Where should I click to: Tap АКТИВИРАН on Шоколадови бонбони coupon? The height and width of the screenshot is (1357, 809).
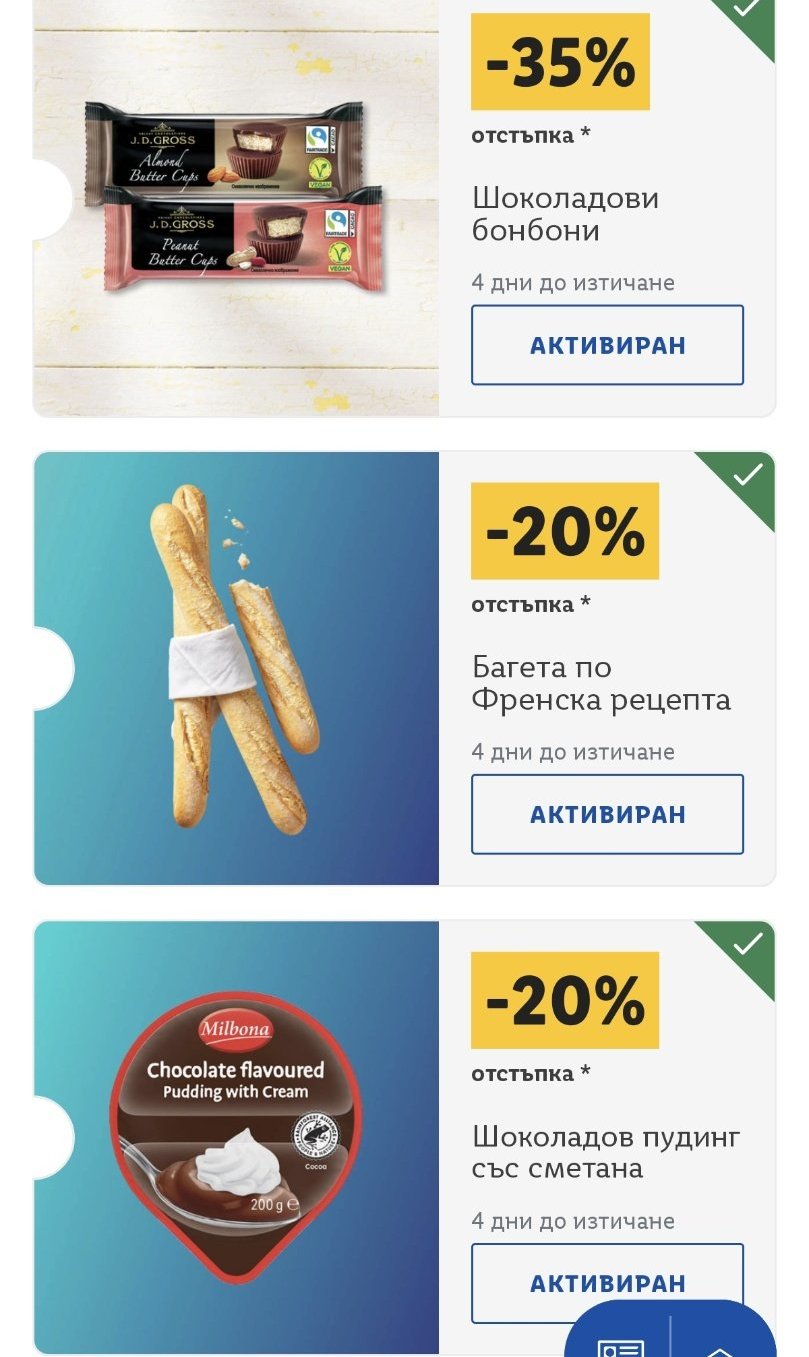coord(607,345)
